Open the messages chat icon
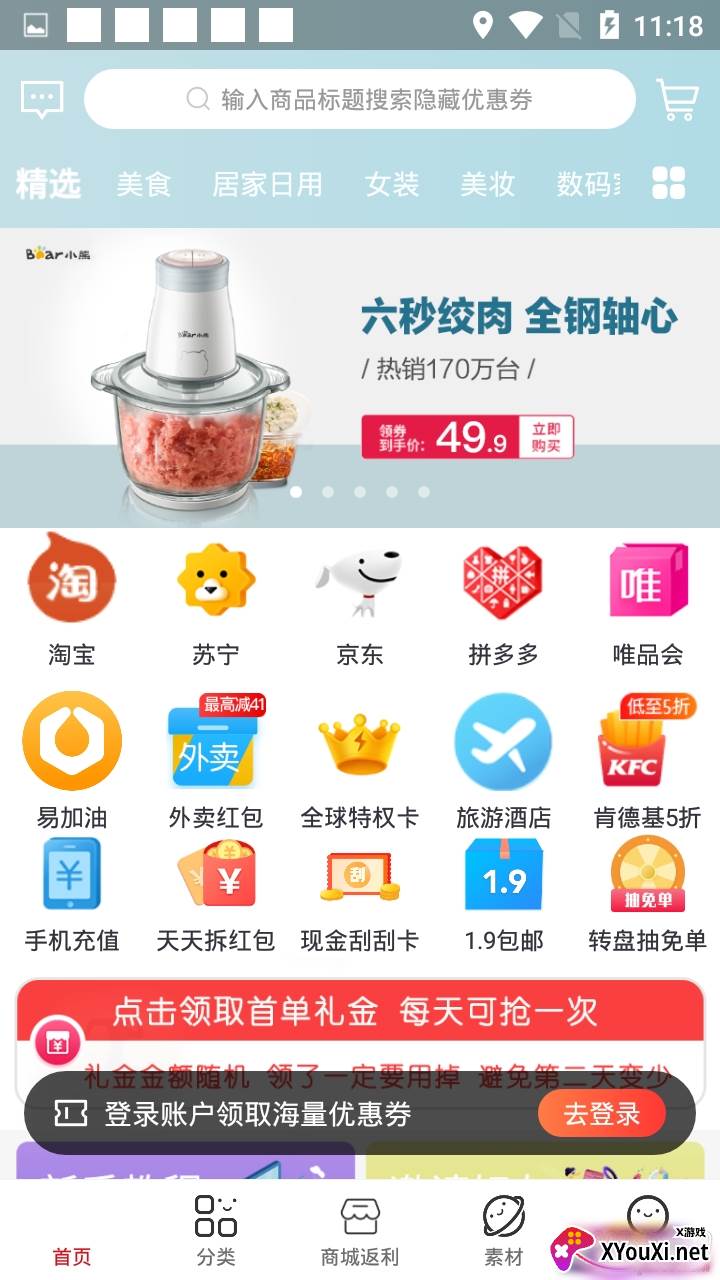This screenshot has width=720, height=1280. point(42,99)
